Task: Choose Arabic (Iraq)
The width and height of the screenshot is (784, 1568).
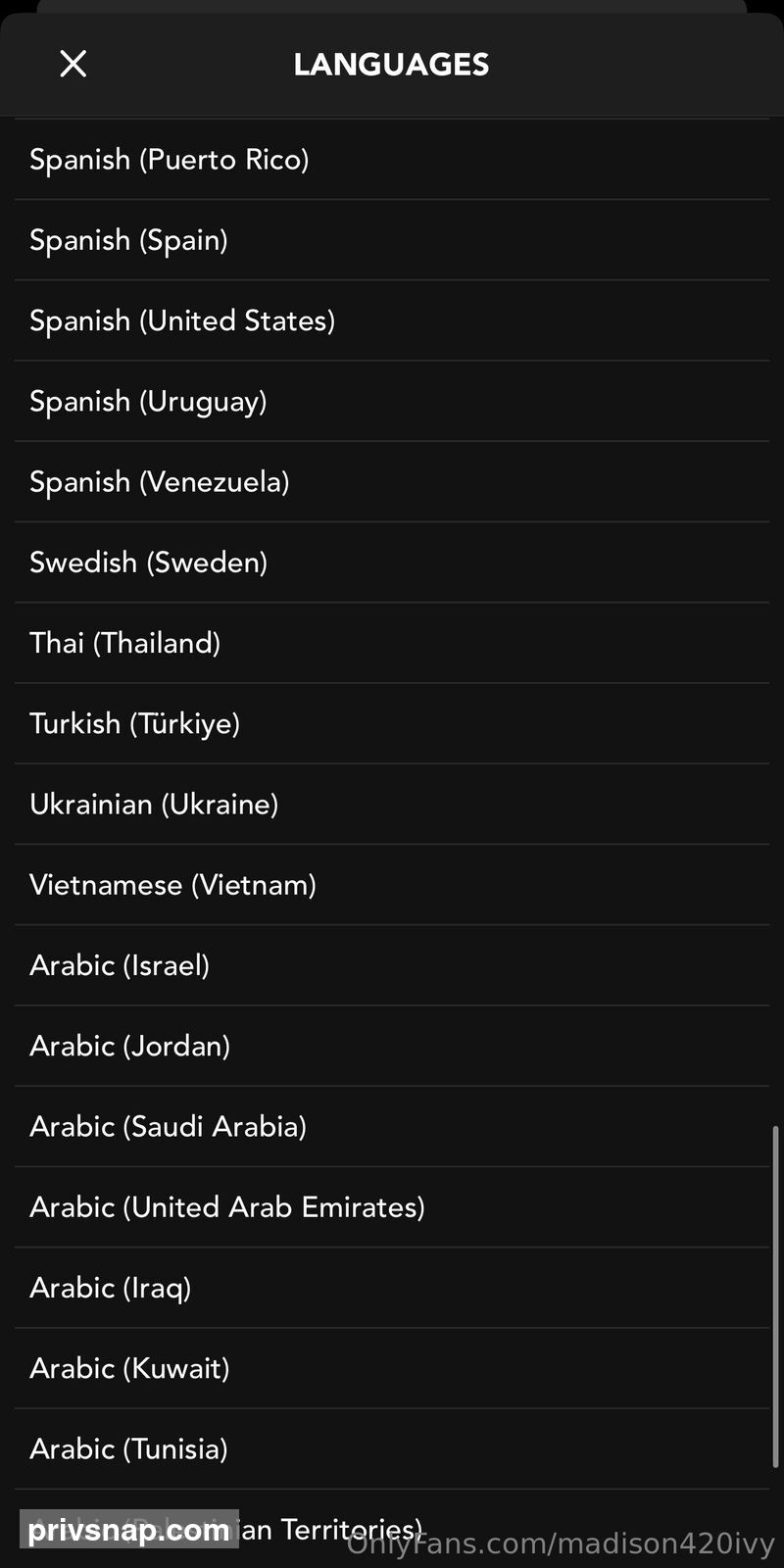Action: click(x=392, y=1288)
